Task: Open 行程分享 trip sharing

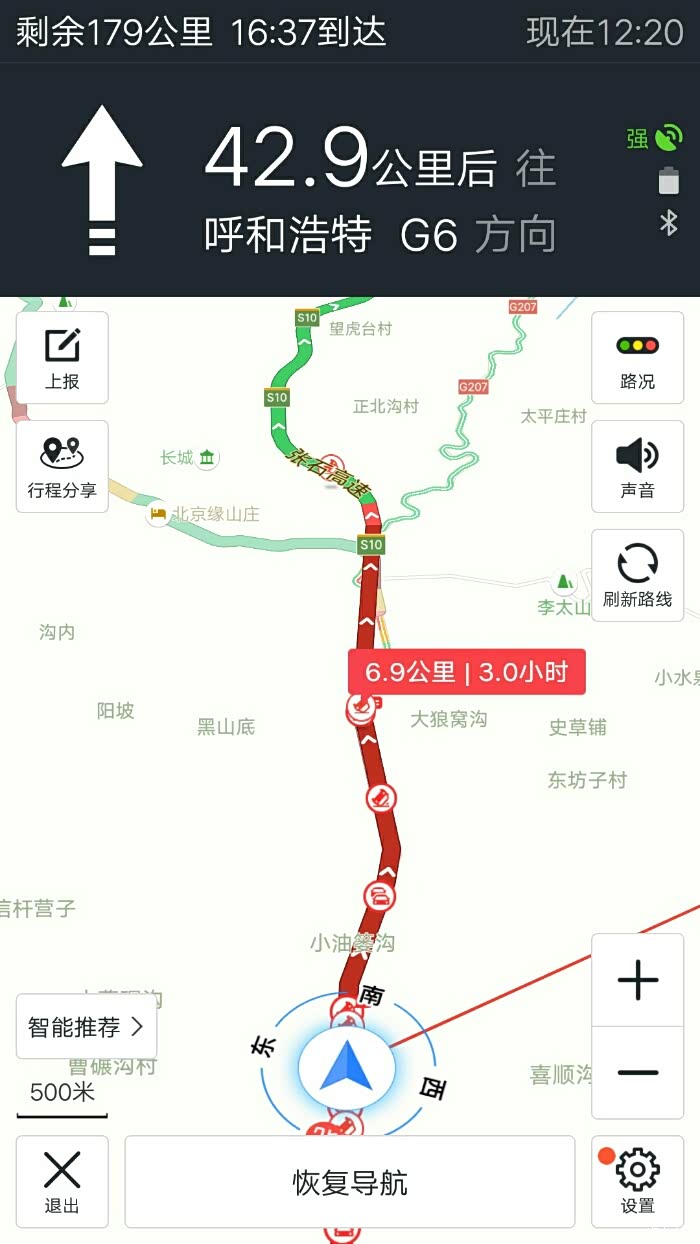Action: pos(62,466)
